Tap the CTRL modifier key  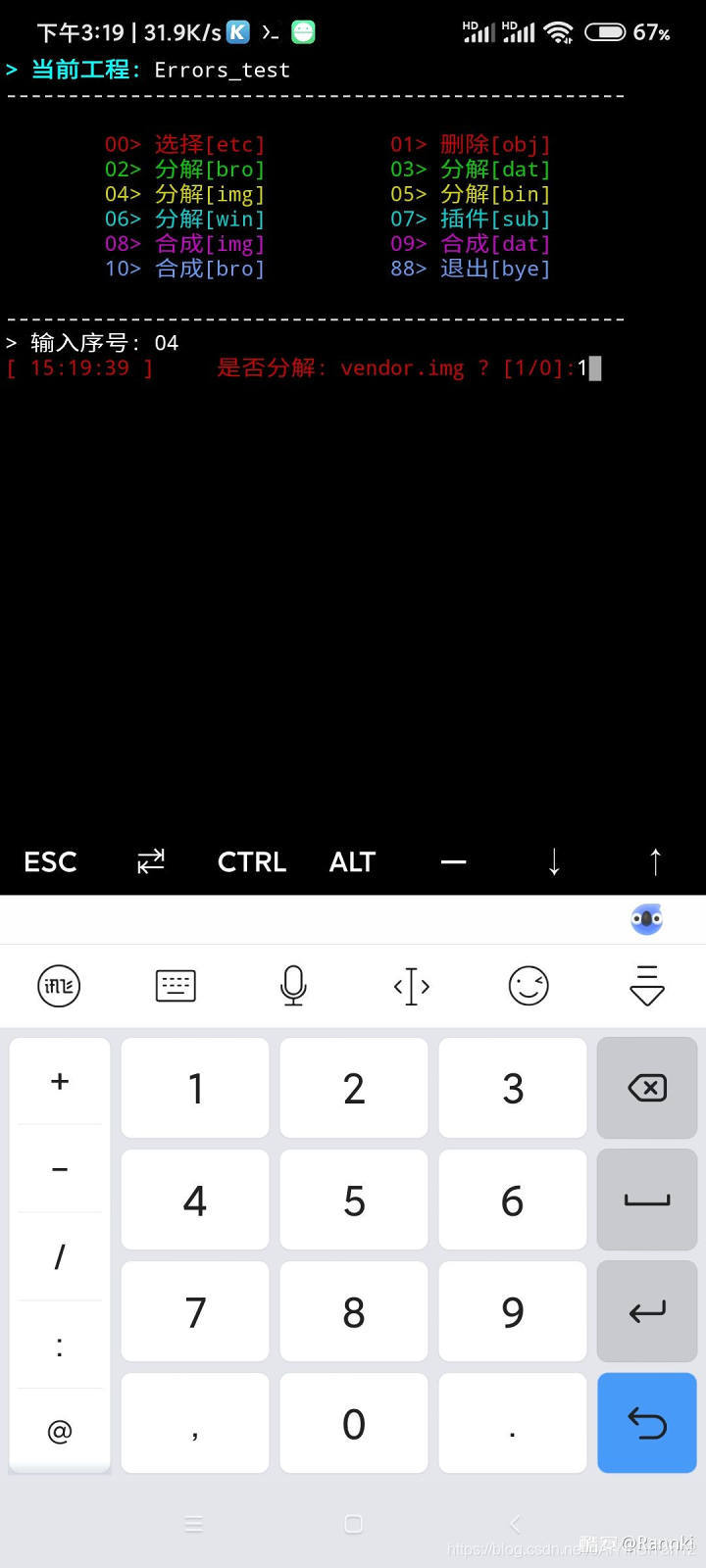[x=252, y=861]
